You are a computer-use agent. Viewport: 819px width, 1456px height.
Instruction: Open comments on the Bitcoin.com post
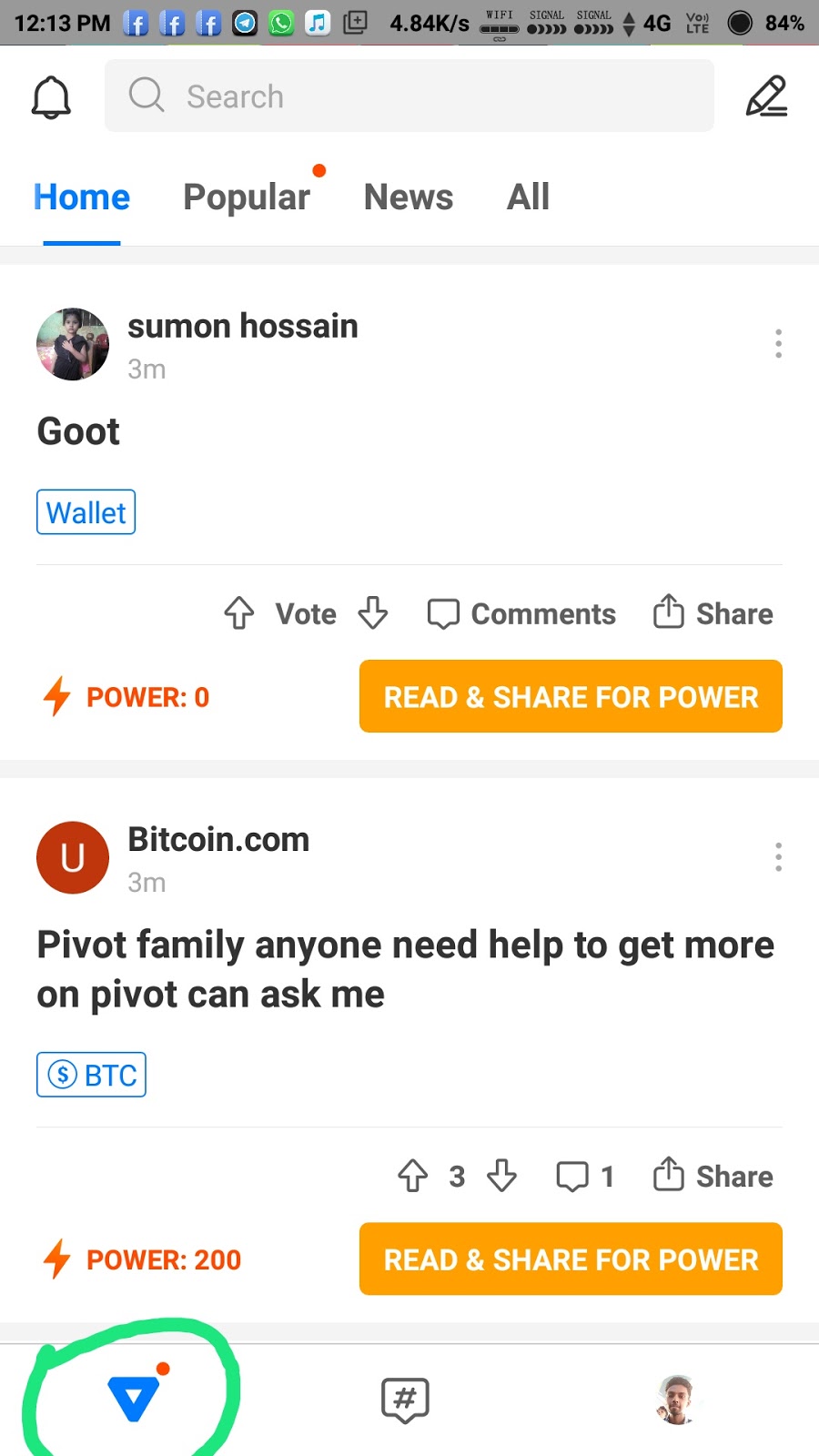pyautogui.click(x=585, y=1176)
